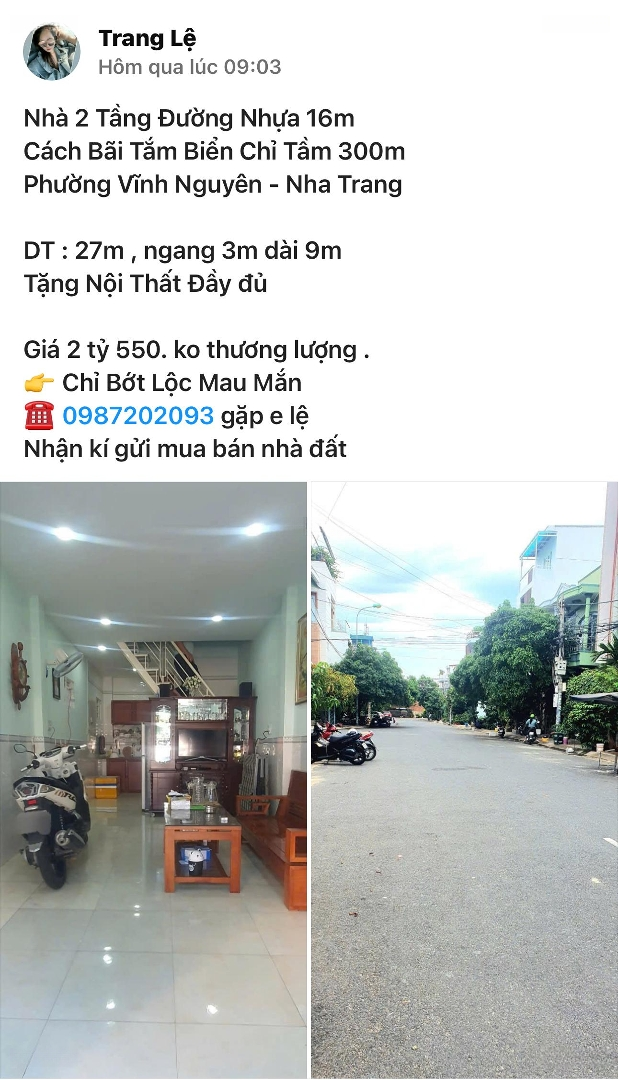Call the phone number 0987202093
Image resolution: width=618 pixels, height=1080 pixels.
pyautogui.click(x=138, y=415)
